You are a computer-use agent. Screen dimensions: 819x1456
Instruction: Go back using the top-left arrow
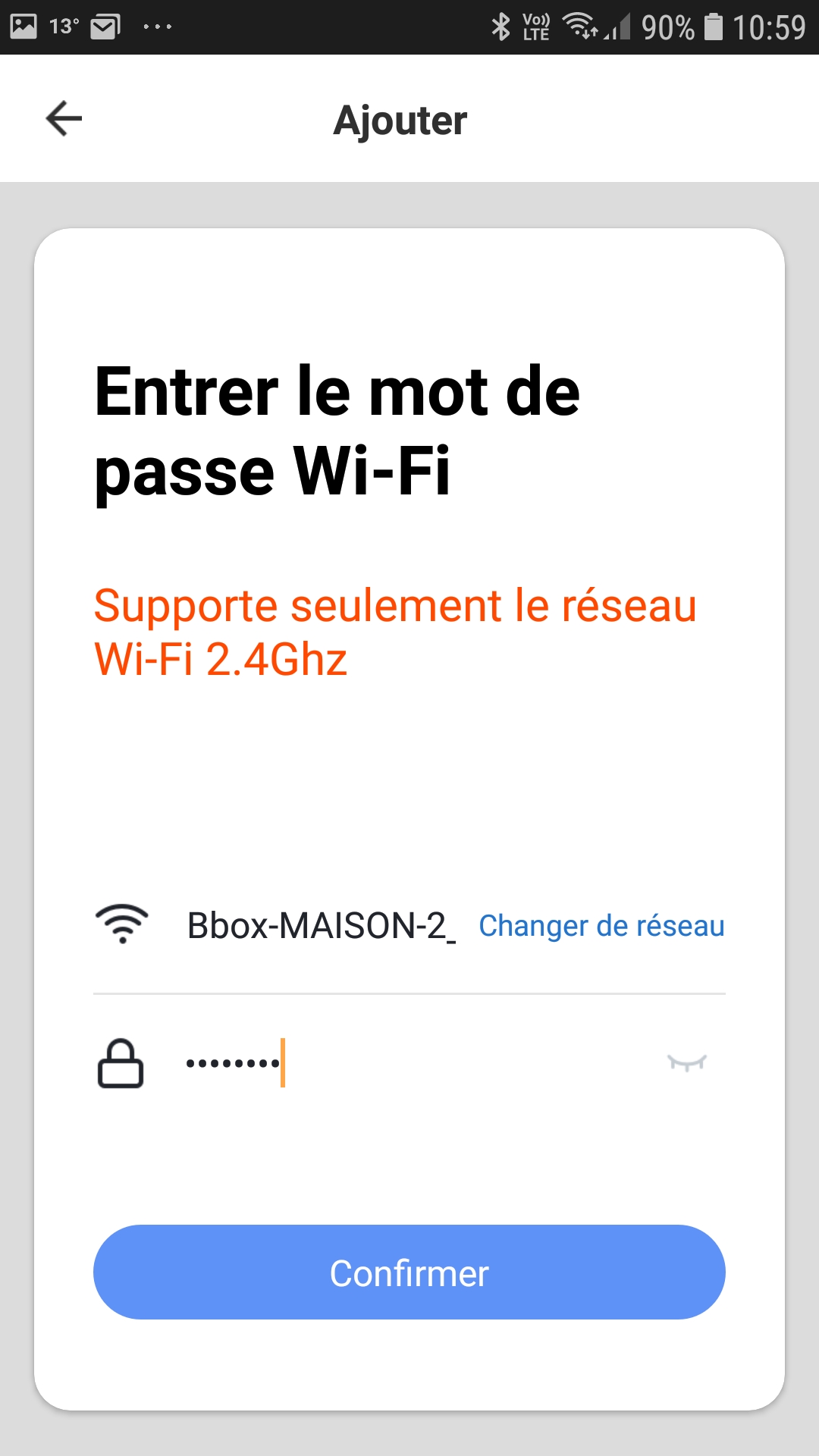point(64,119)
